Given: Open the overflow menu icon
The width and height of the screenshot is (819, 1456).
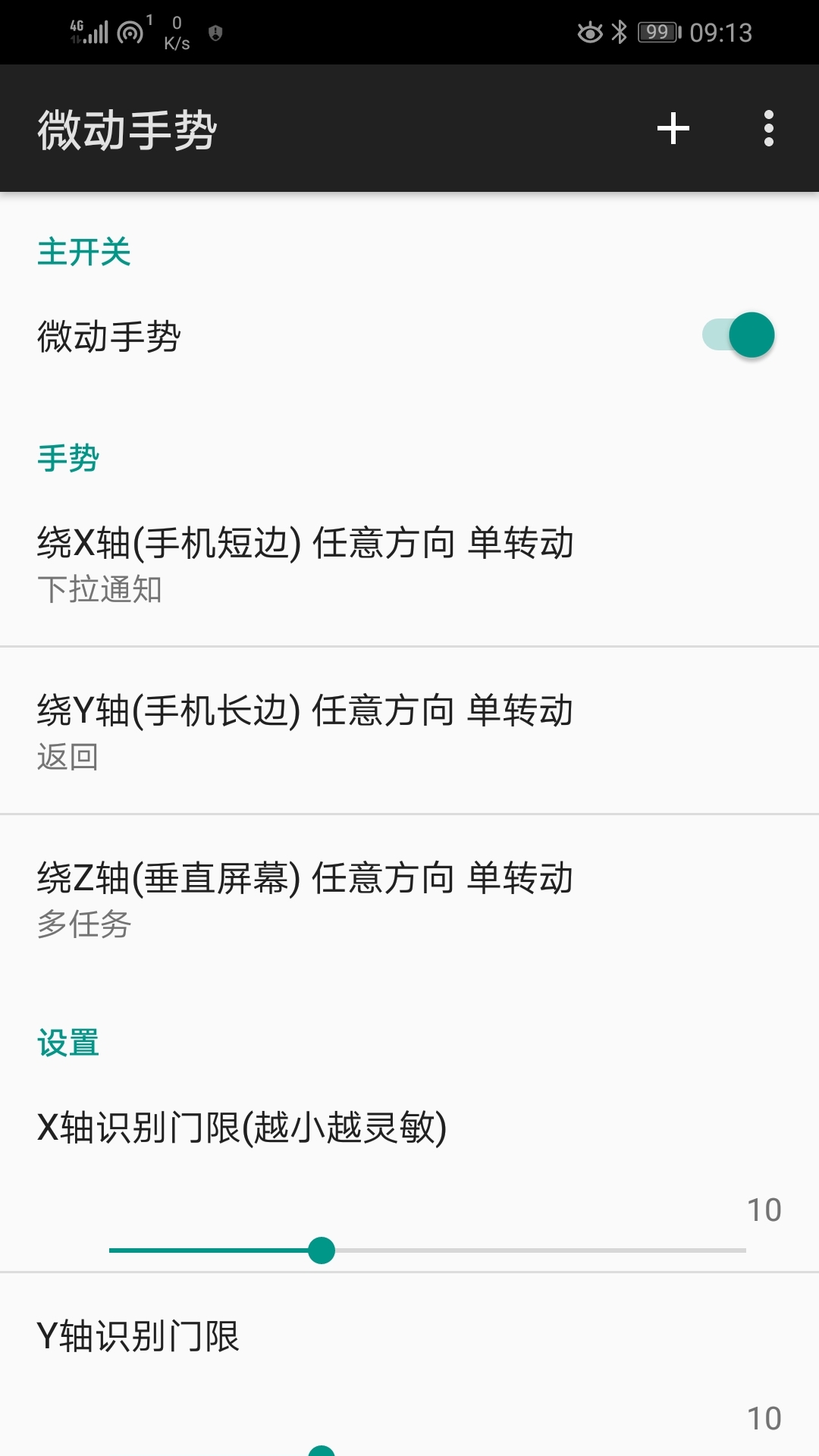Looking at the screenshot, I should [769, 129].
